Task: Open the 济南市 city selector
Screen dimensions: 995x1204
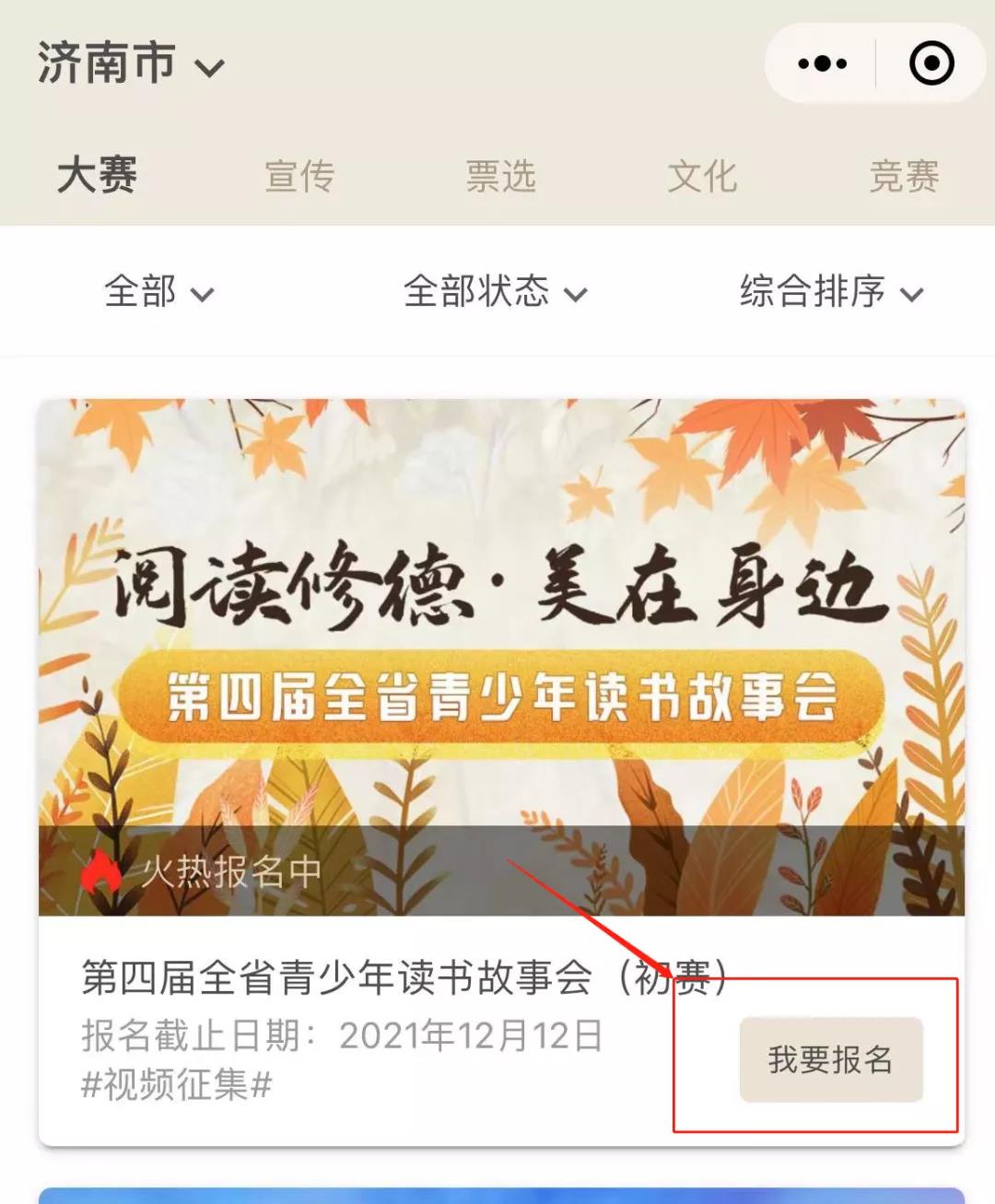Action: coord(131,64)
